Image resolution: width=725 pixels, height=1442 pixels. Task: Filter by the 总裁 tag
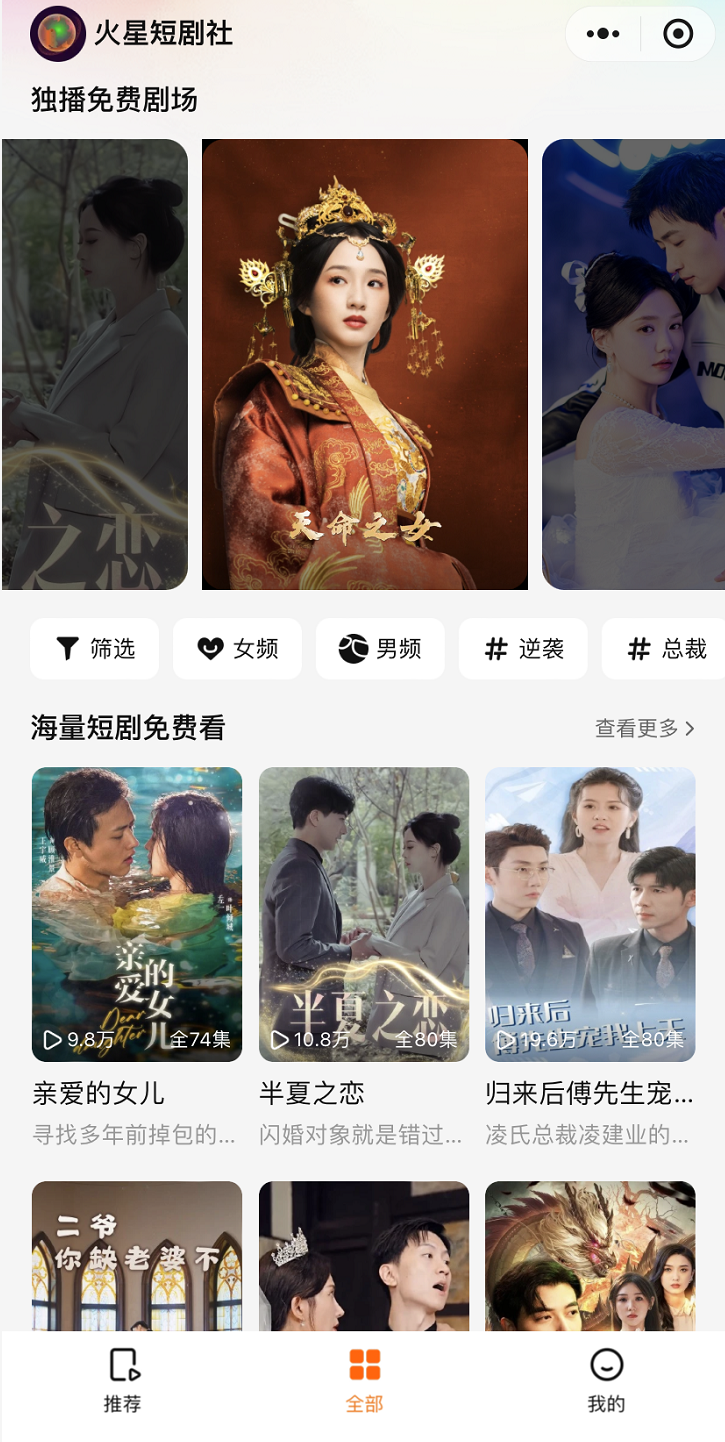tap(666, 649)
